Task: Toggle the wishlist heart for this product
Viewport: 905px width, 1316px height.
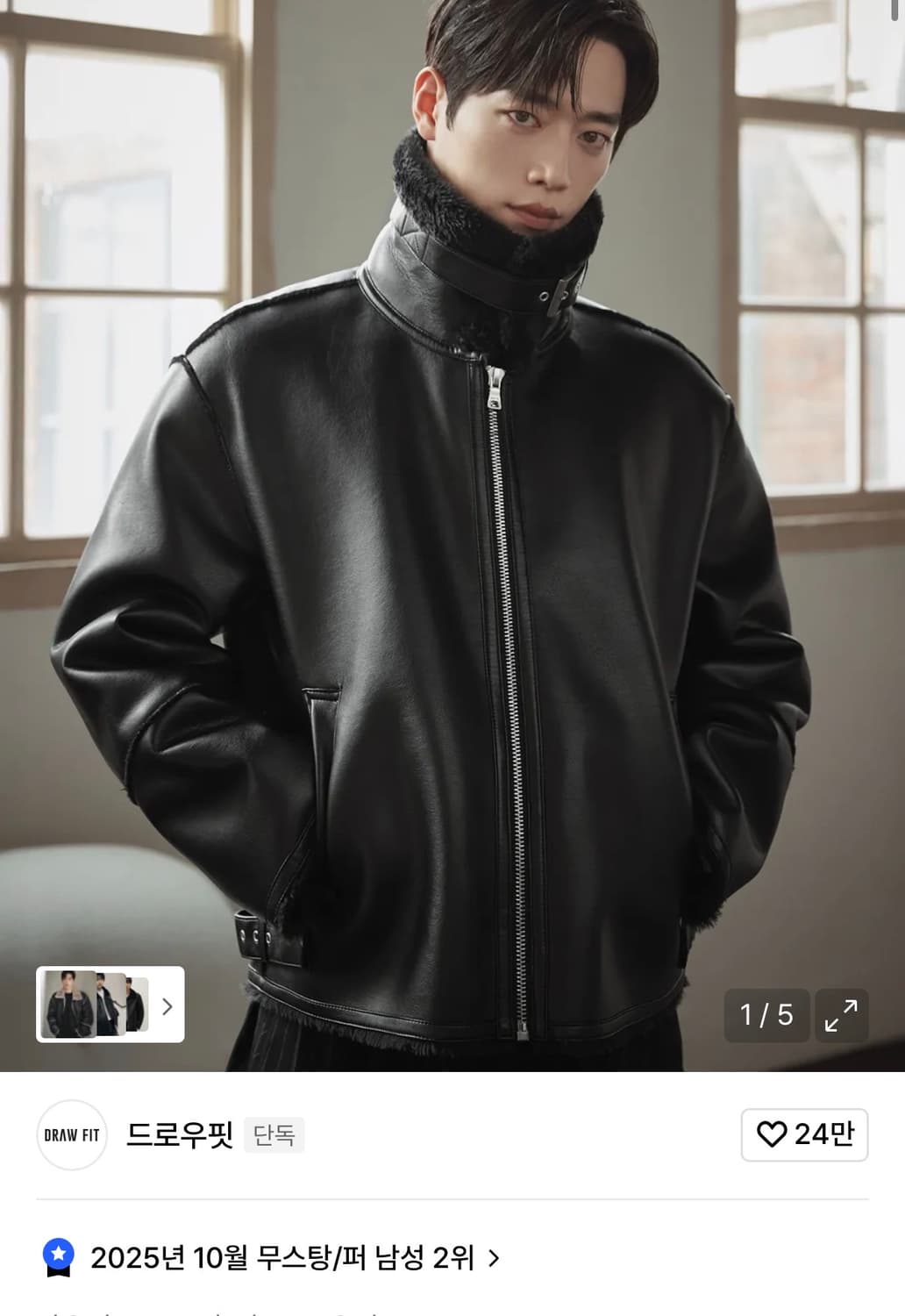Action: pos(803,1134)
